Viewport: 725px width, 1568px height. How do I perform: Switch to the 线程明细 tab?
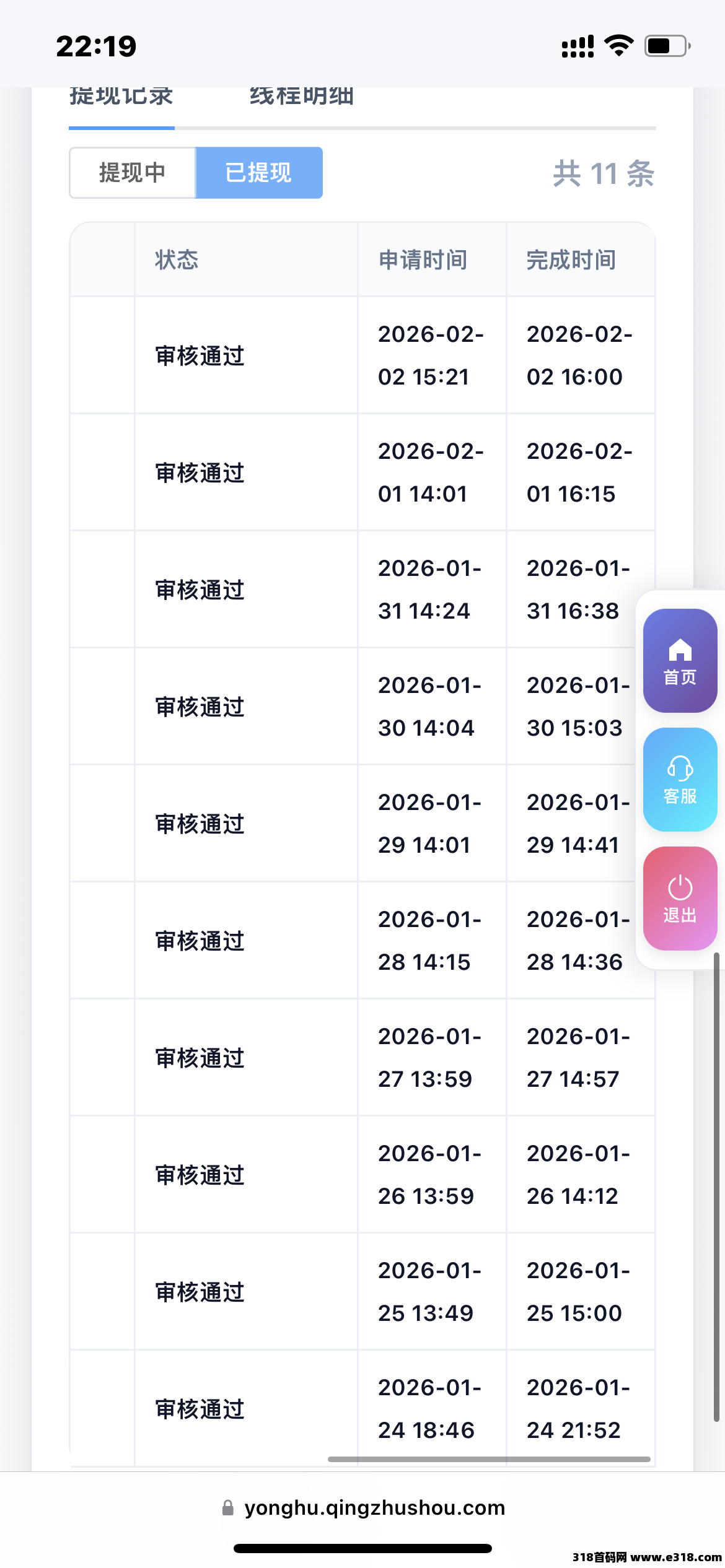(x=300, y=96)
